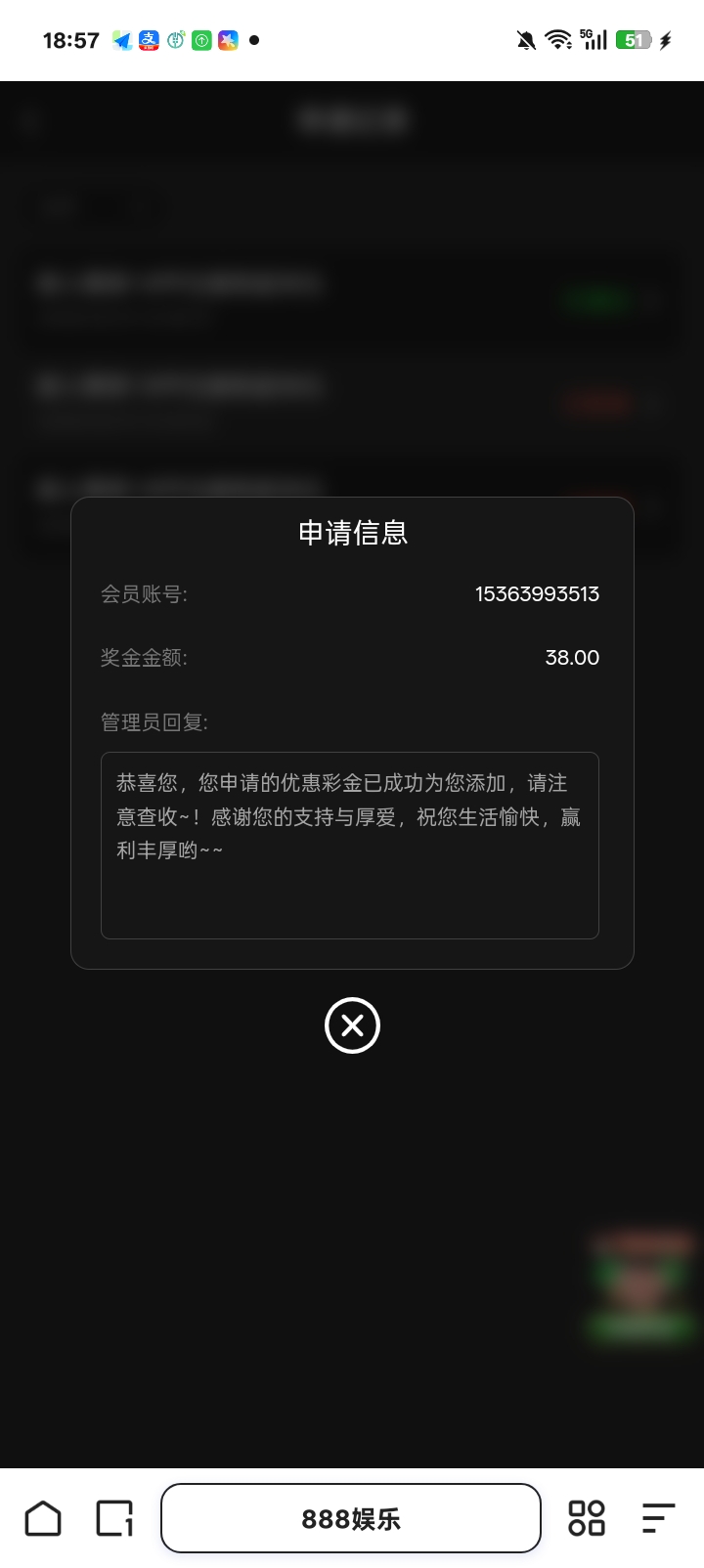Open the browser menu icon at bottom right
Viewport: 704px width, 1568px height.
pos(657,1517)
